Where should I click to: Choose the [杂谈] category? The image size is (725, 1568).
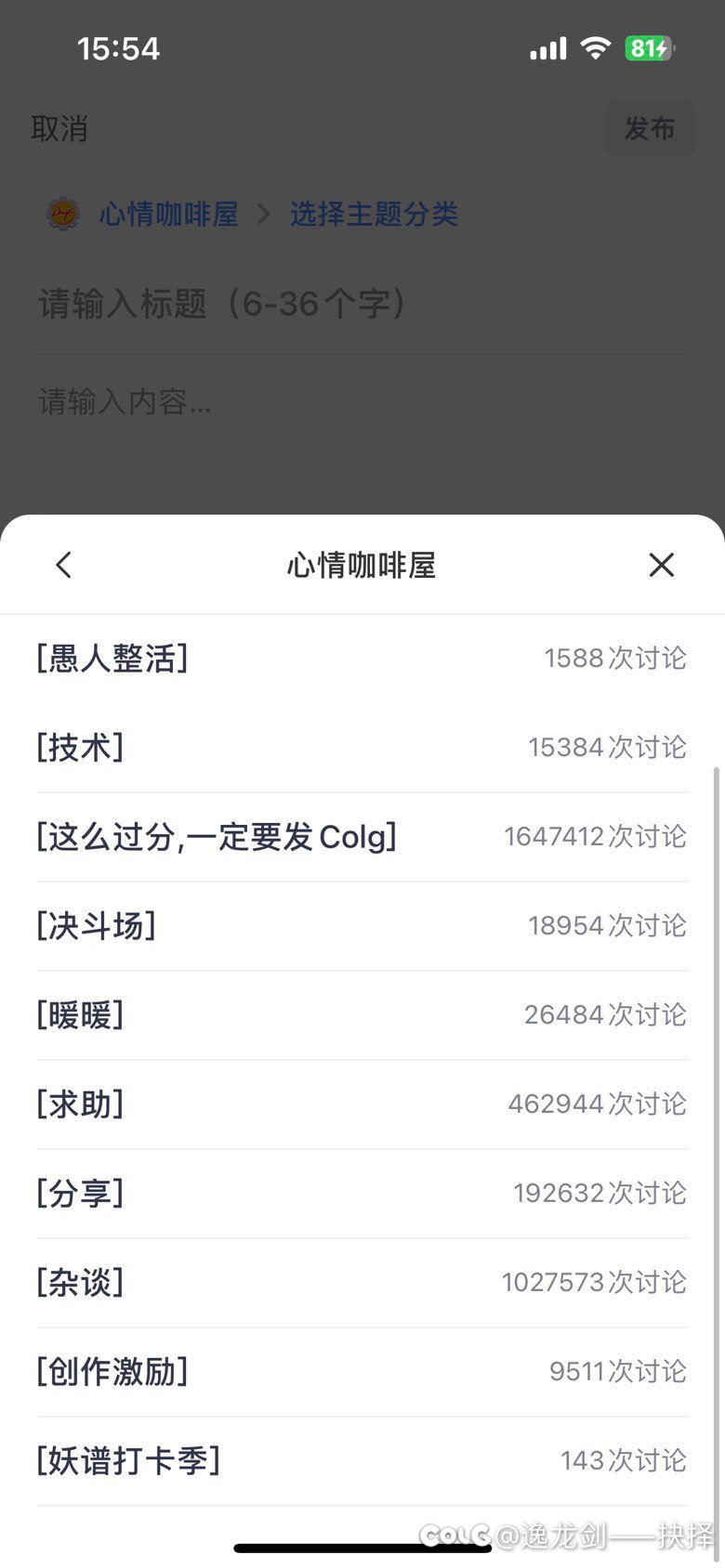(x=362, y=1283)
